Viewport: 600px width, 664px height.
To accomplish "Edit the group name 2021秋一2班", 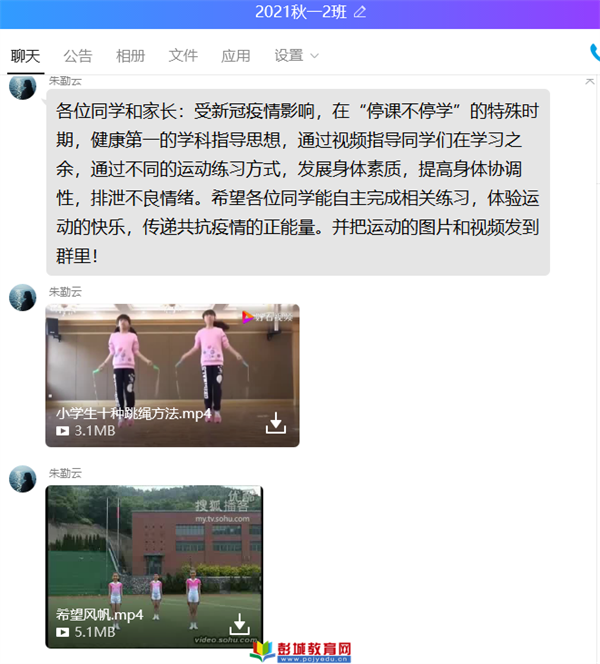I will [360, 12].
